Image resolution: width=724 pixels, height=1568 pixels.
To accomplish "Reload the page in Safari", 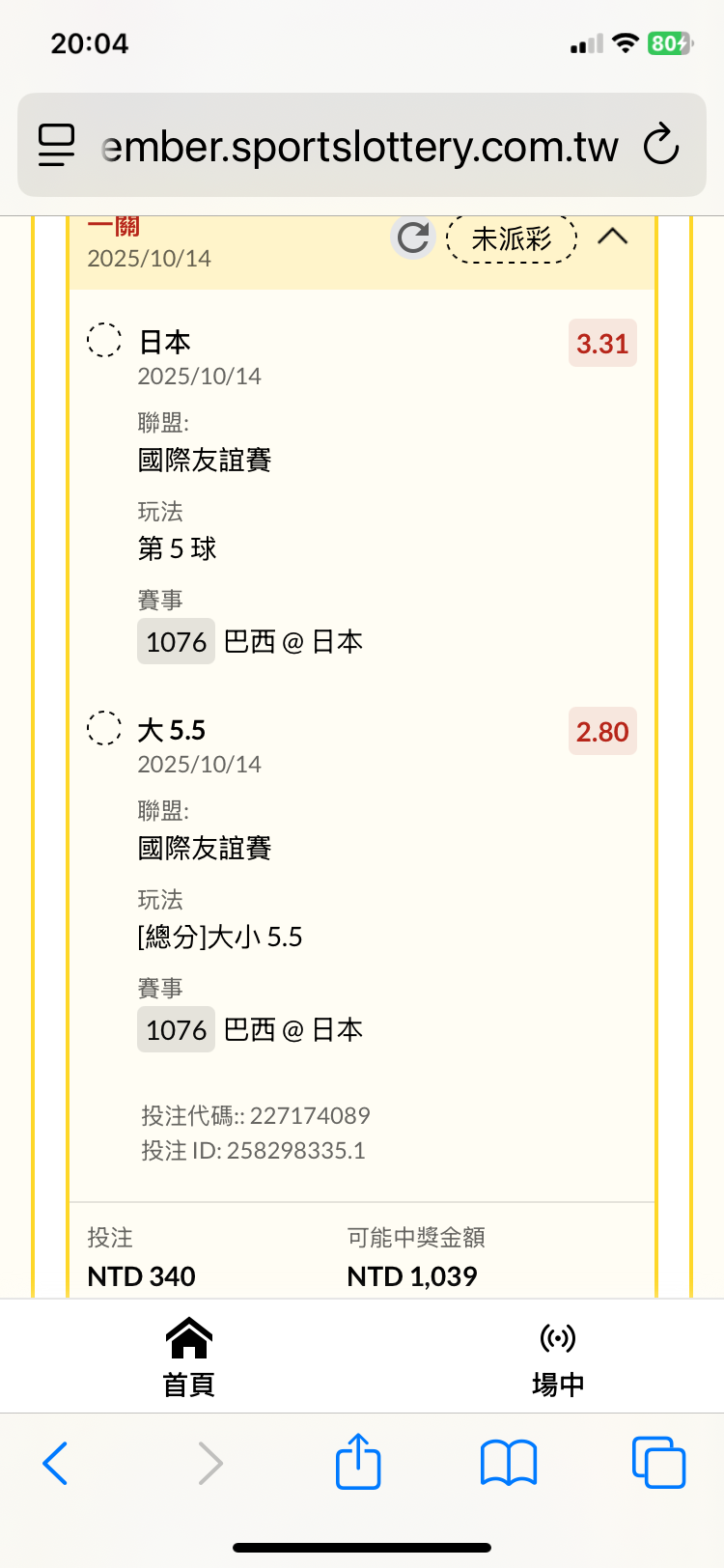I will click(661, 146).
